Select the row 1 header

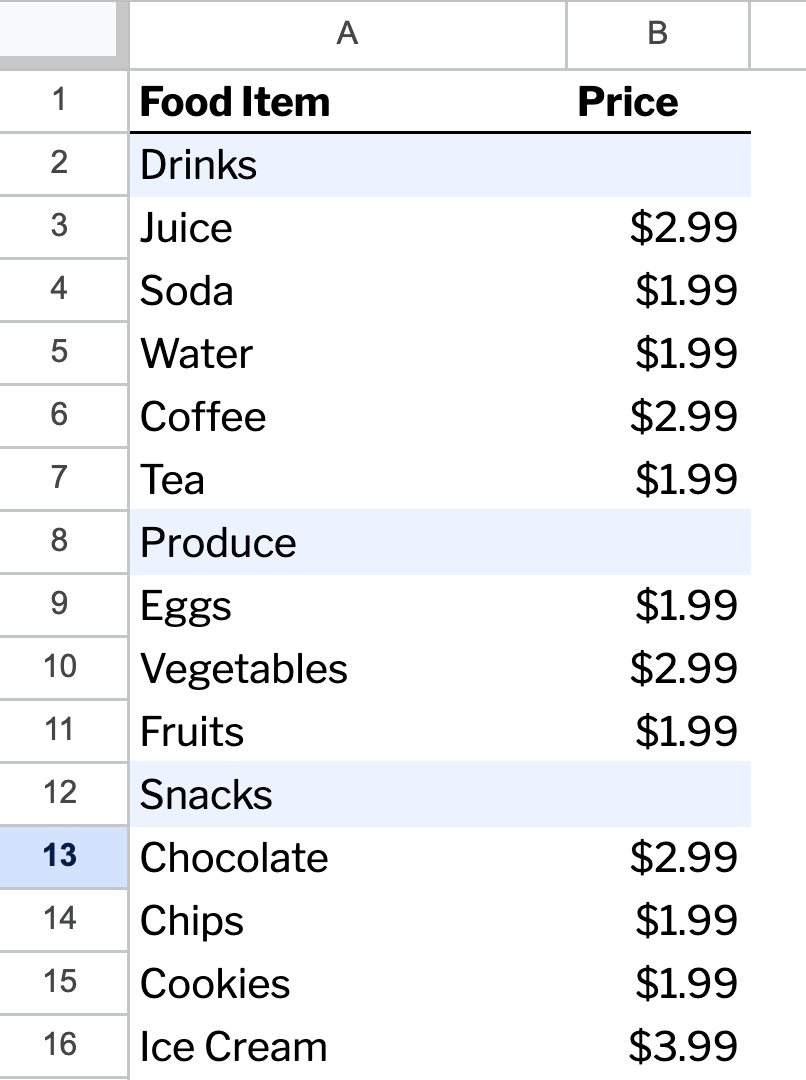tap(60, 100)
